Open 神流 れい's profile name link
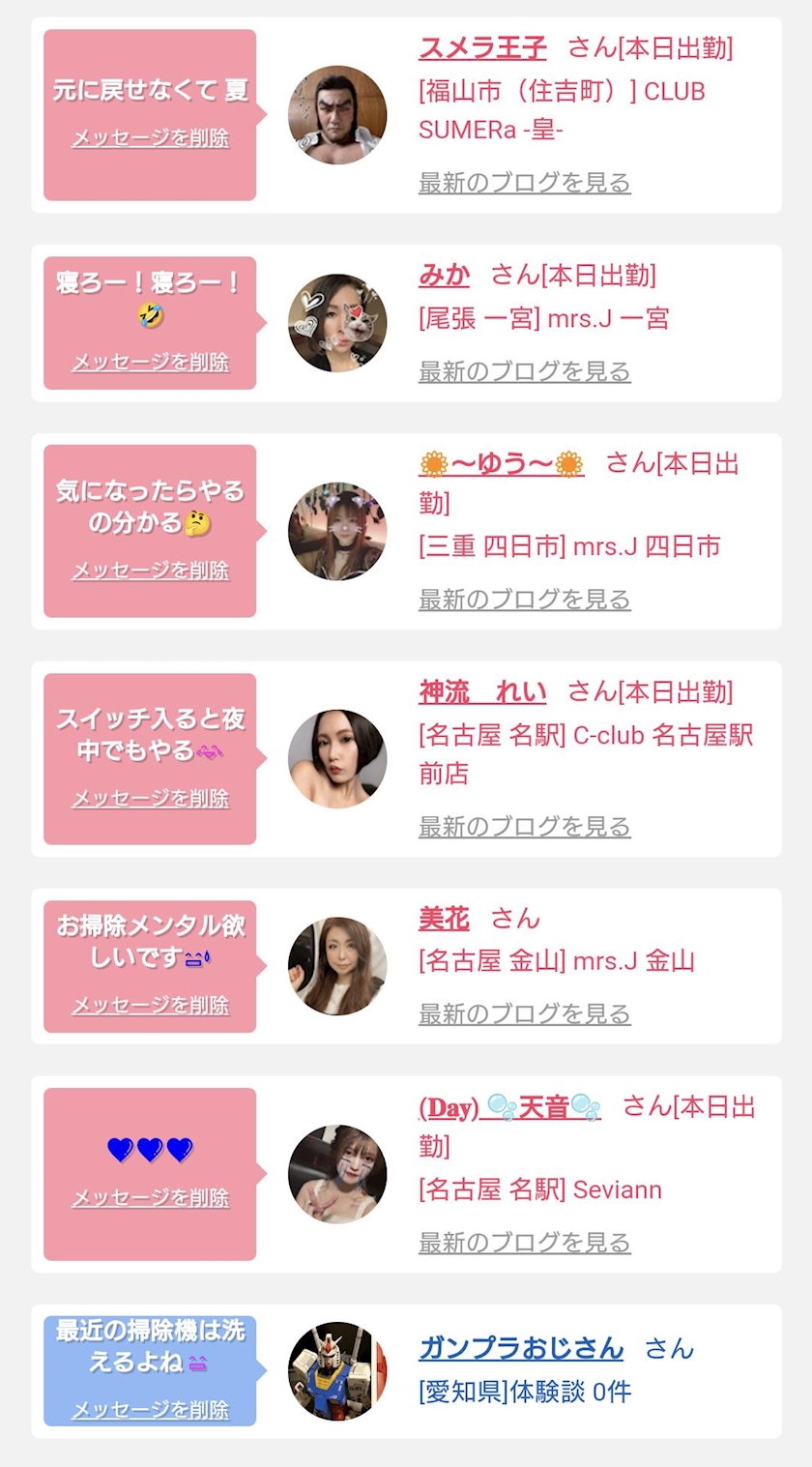This screenshot has width=812, height=1467. pyautogui.click(x=482, y=692)
